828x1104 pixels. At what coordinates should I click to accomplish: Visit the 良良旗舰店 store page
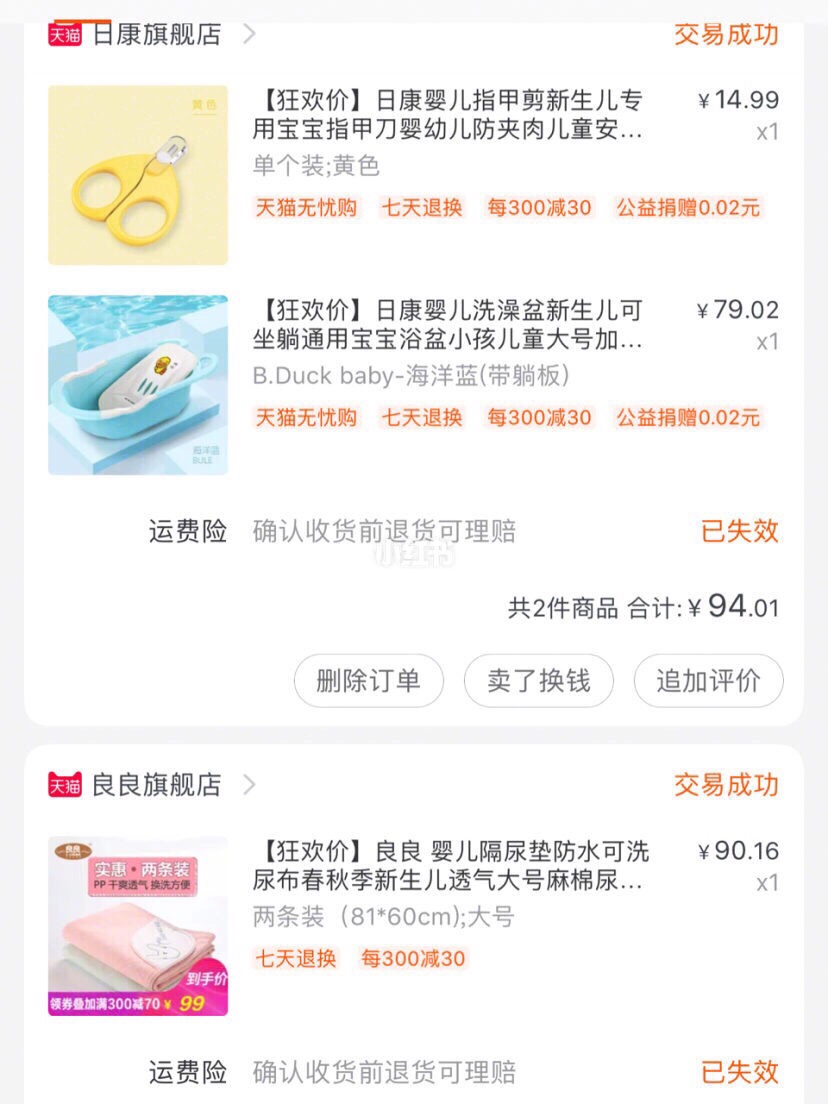click(x=156, y=785)
